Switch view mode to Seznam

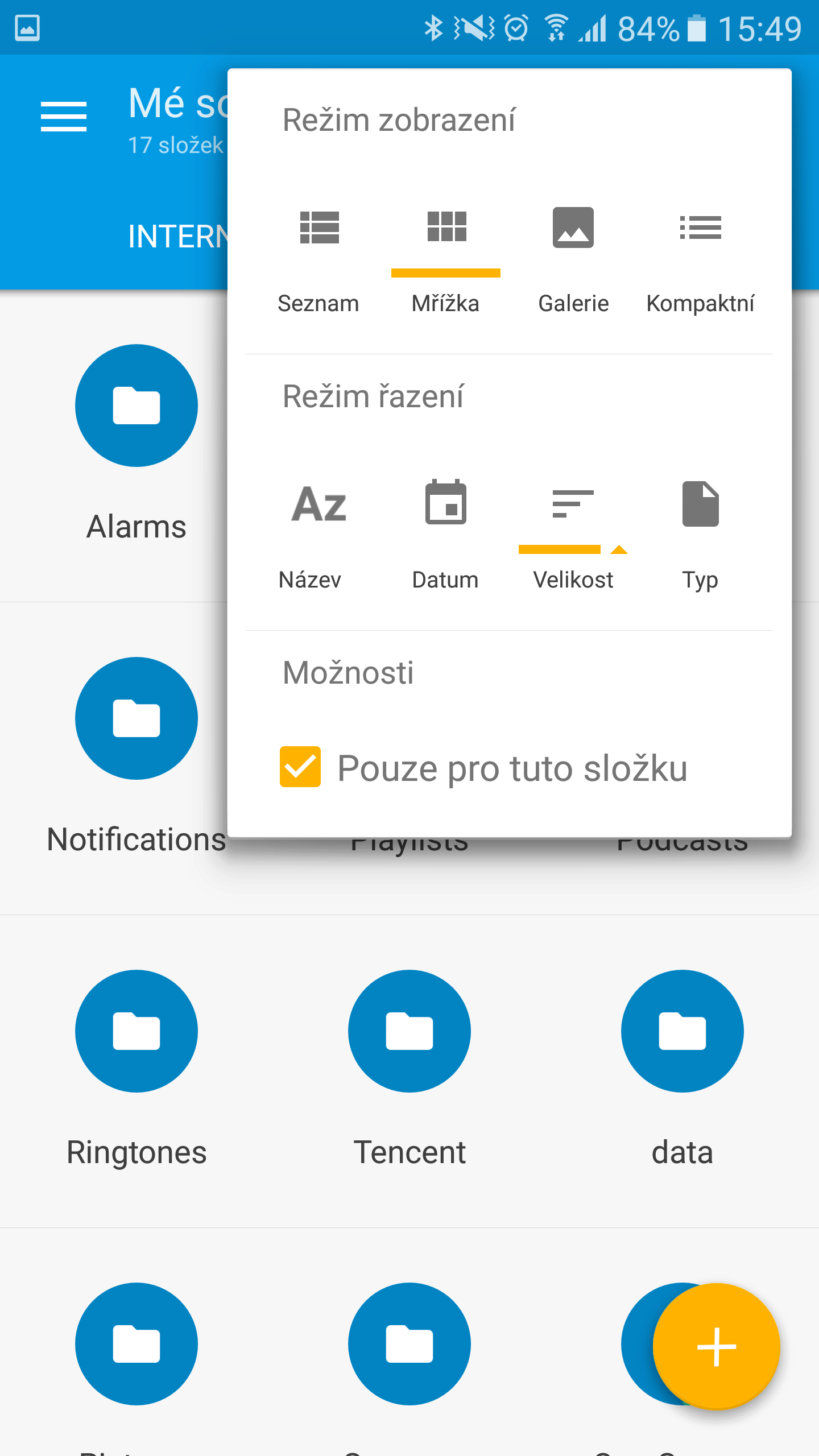pos(318,260)
